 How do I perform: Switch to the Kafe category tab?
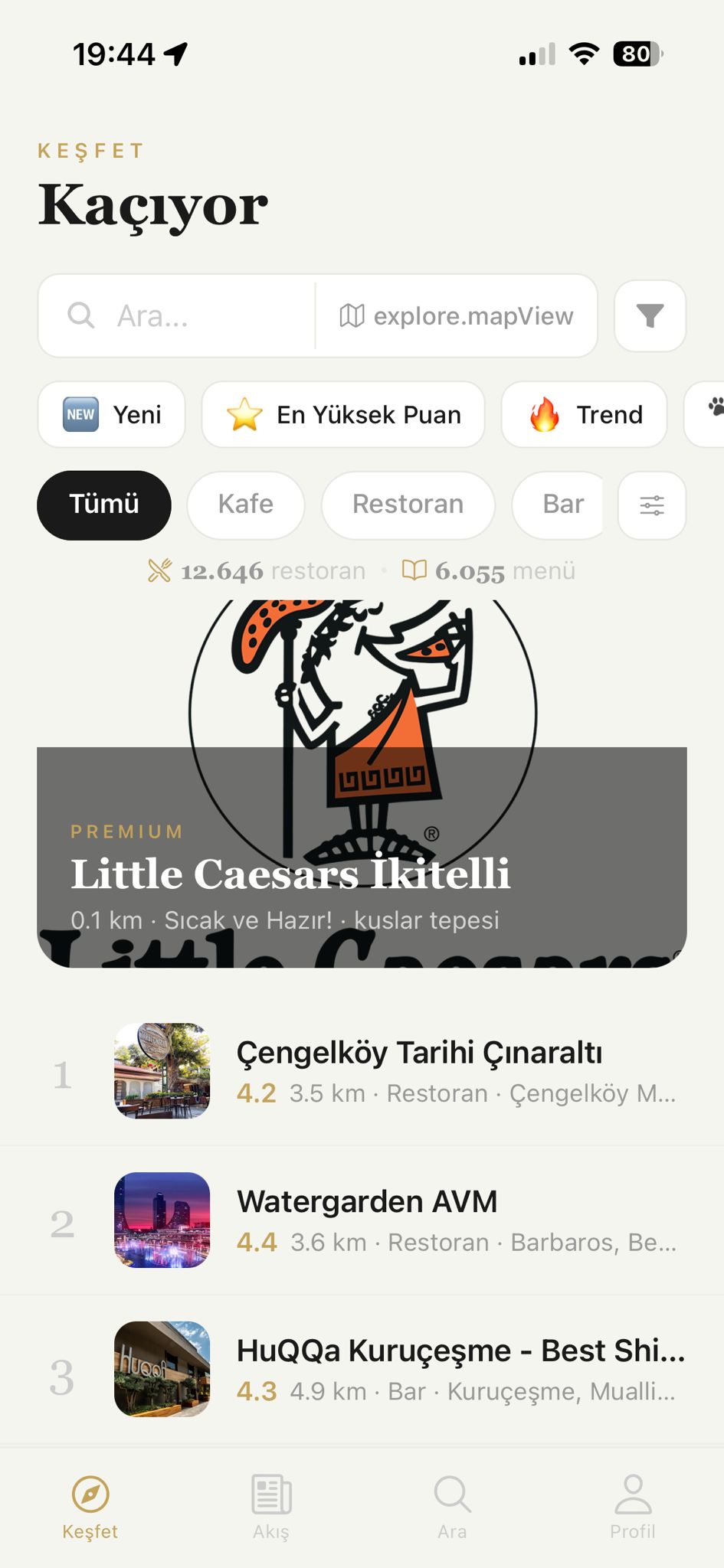[246, 505]
